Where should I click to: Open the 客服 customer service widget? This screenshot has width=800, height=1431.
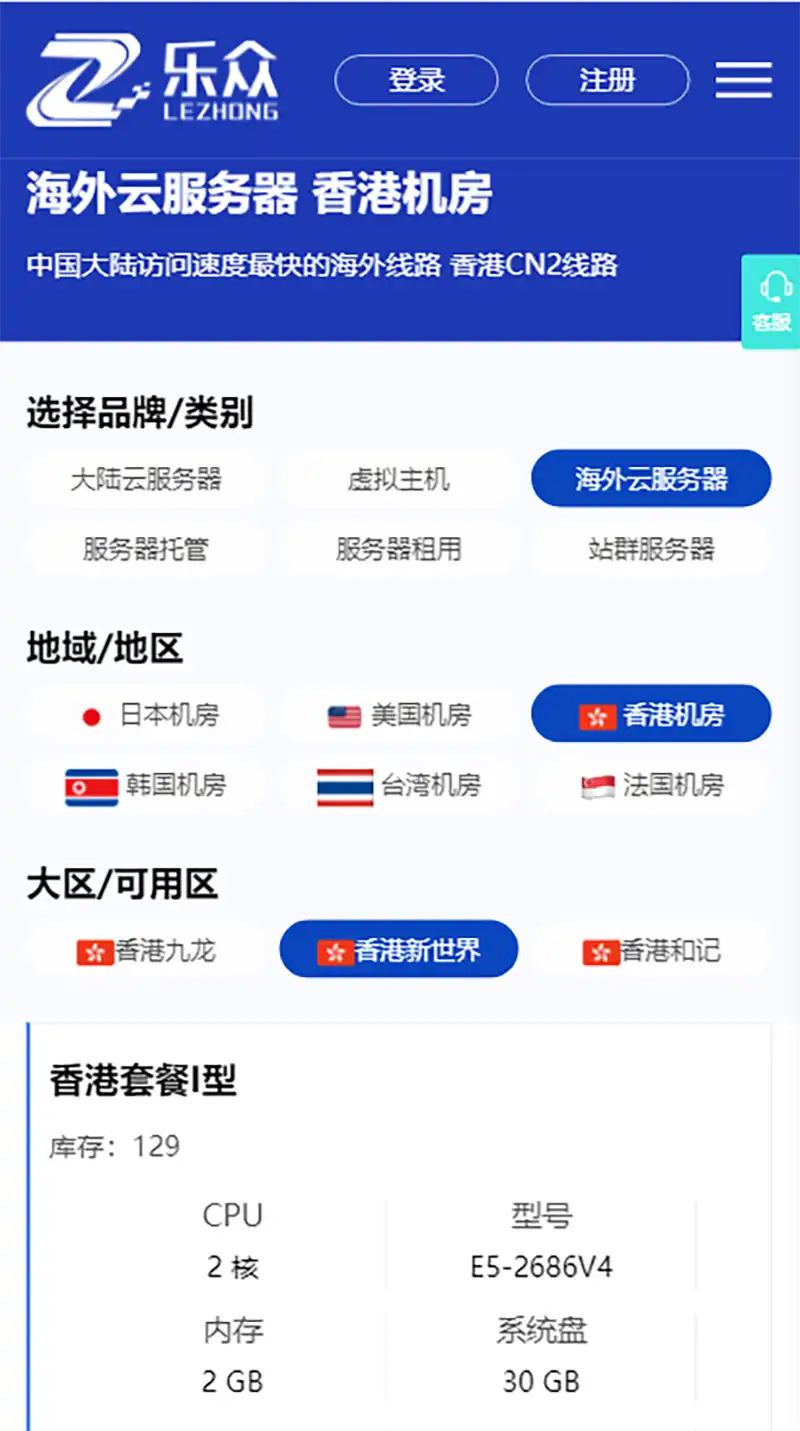click(771, 301)
